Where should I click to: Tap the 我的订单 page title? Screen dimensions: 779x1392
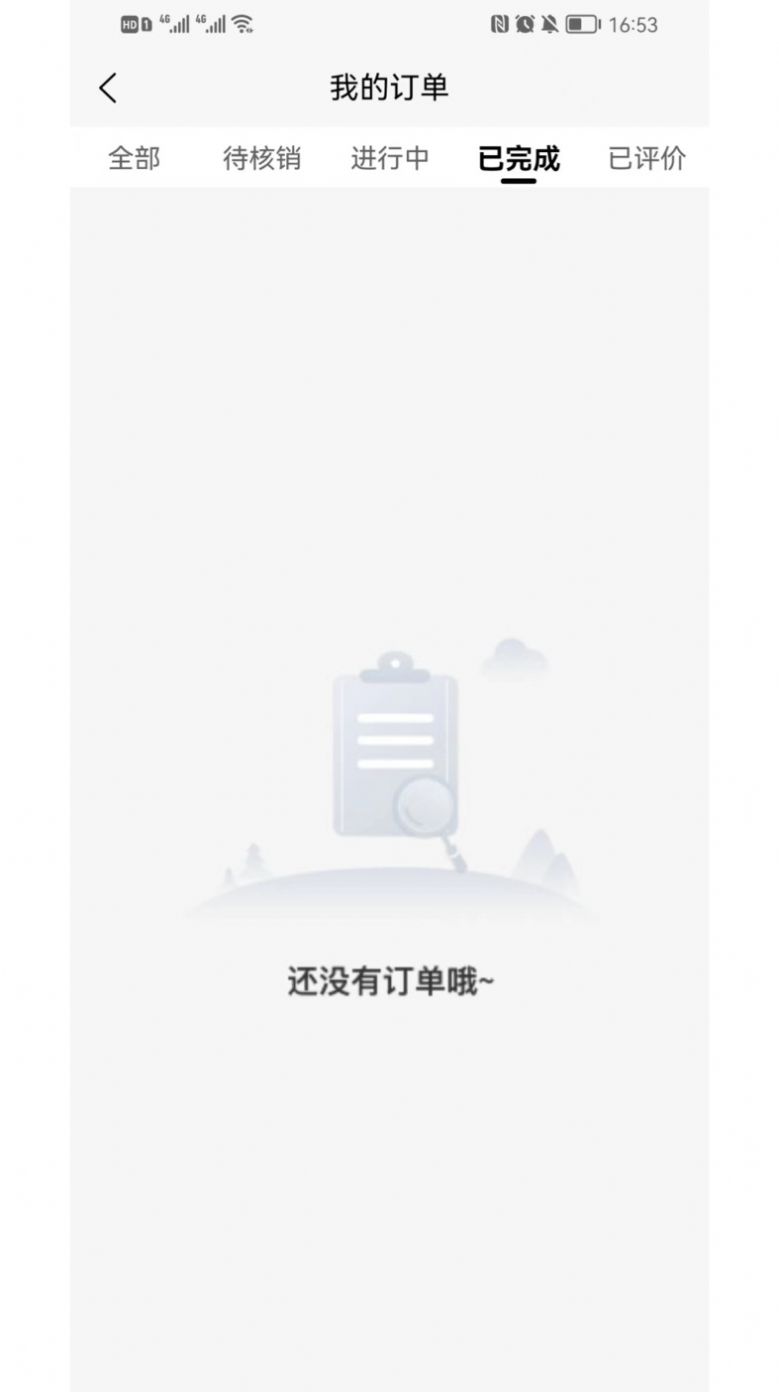(x=390, y=88)
